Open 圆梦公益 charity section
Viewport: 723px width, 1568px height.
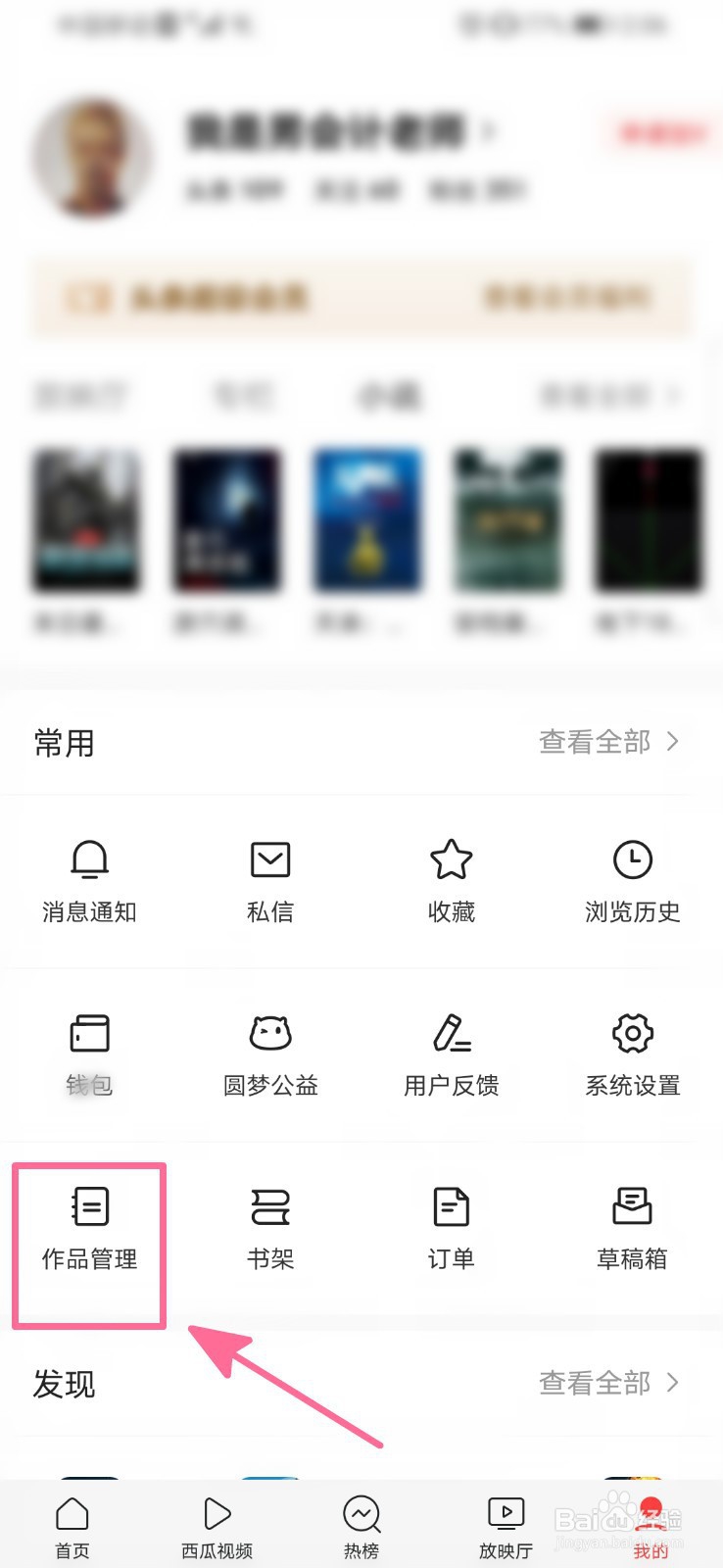tap(270, 1052)
